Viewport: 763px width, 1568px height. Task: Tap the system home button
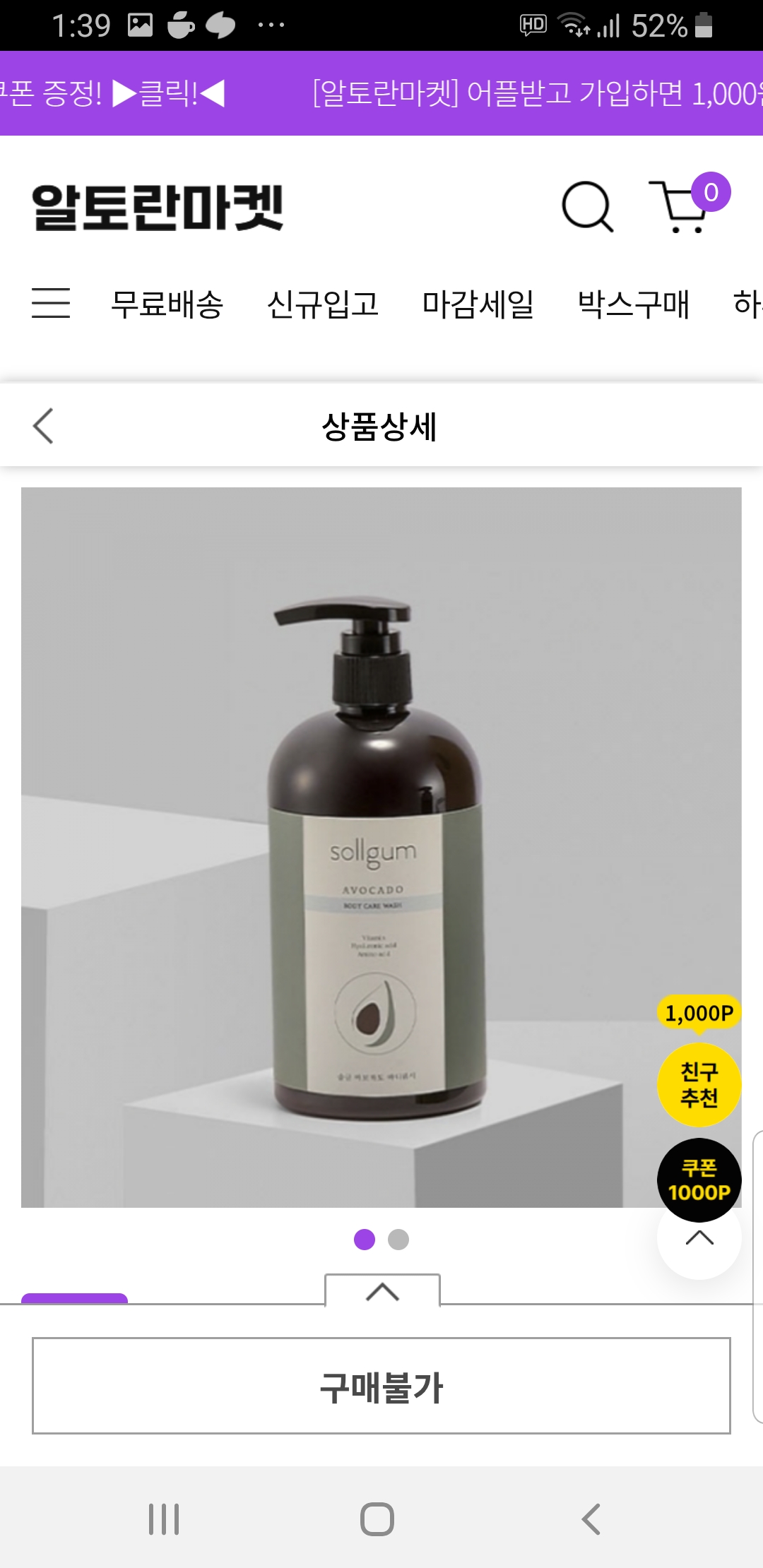point(377,1519)
